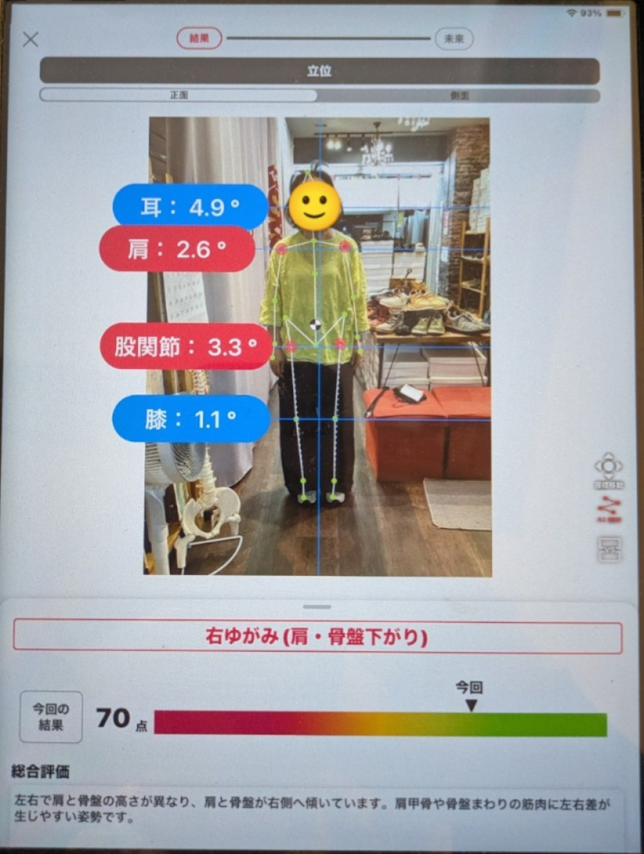644x854 pixels.
Task: Tap the bottom sheet drag handle
Action: (317, 607)
